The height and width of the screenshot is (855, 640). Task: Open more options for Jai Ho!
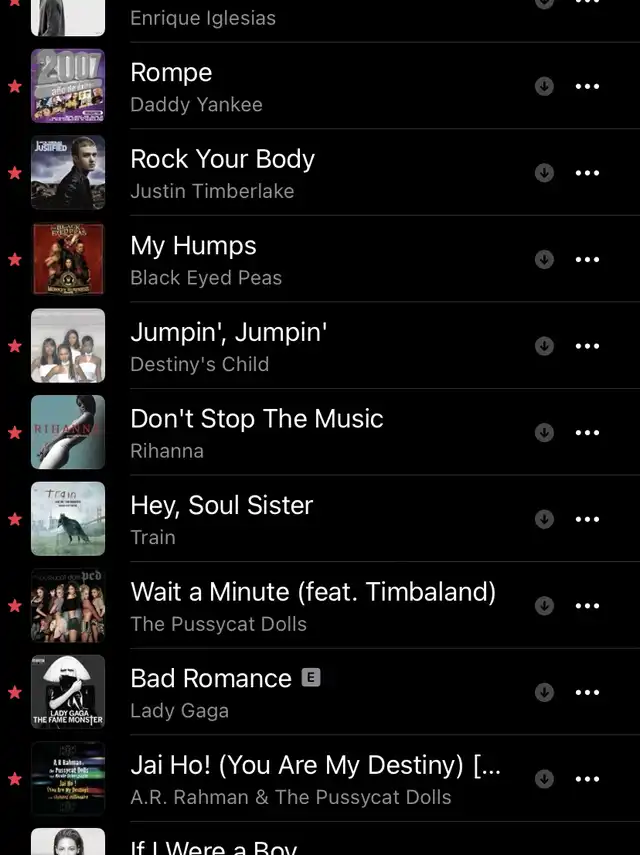coord(587,779)
